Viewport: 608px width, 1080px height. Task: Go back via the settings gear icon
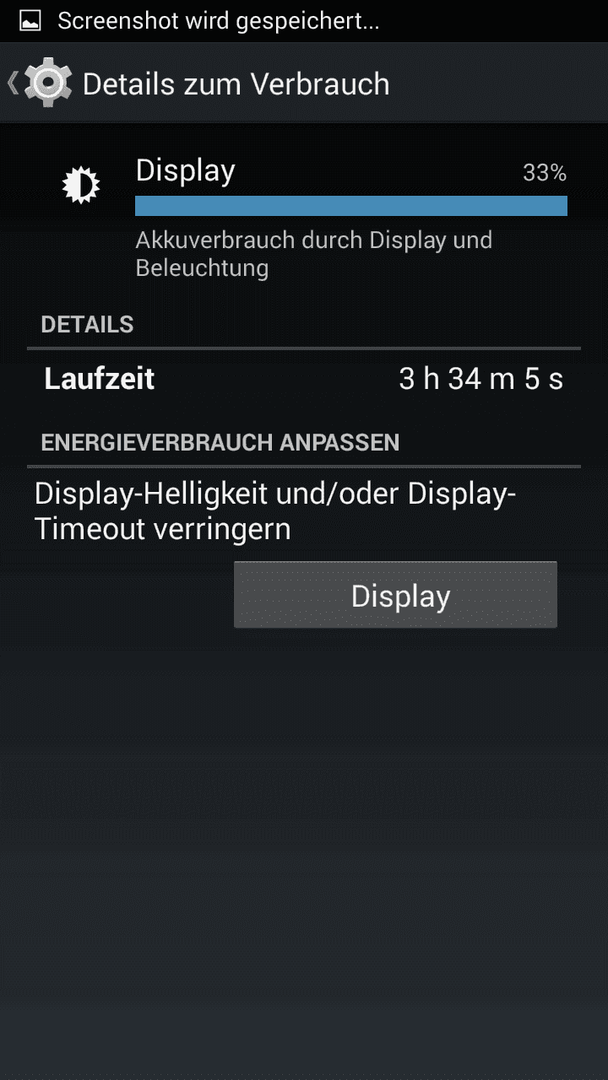coord(45,83)
